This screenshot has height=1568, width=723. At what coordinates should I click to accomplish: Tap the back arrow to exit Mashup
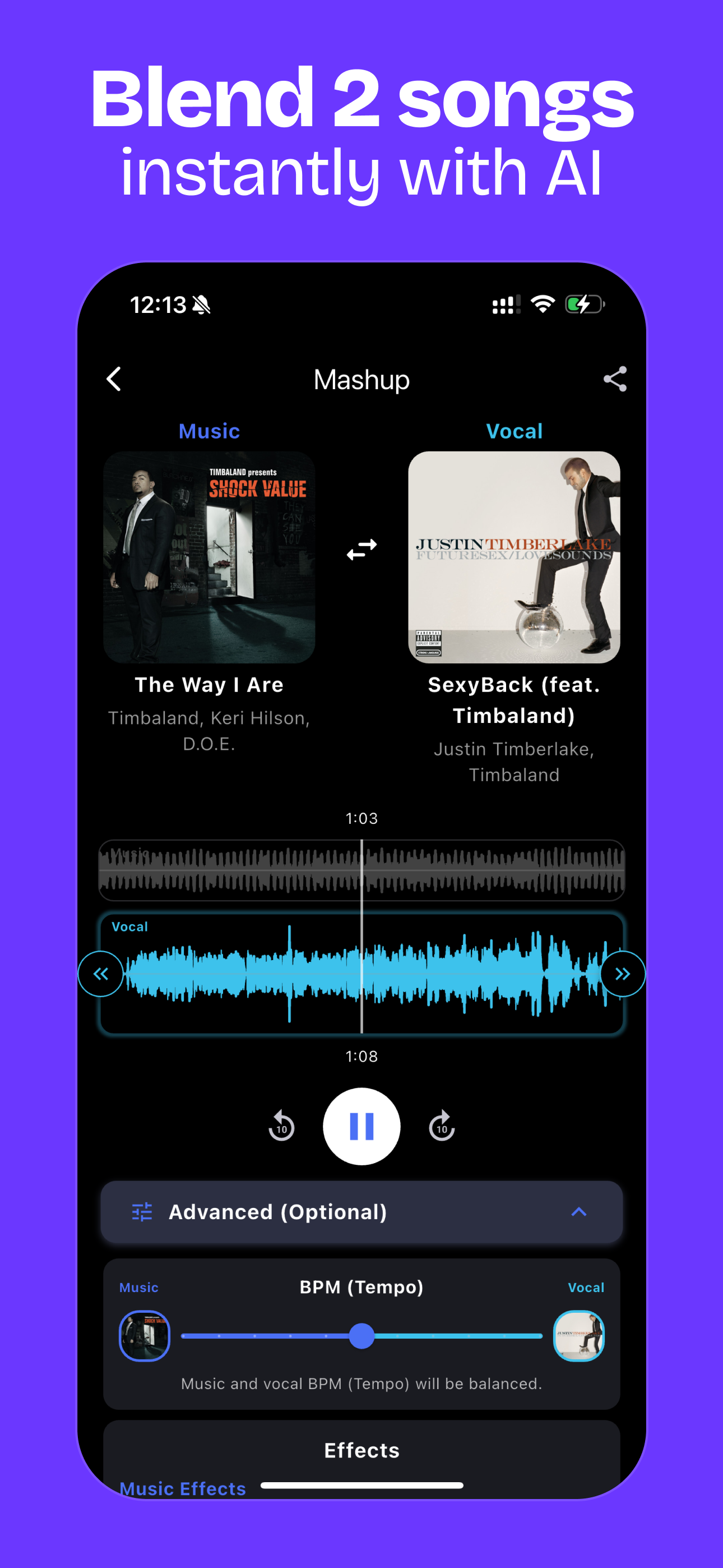tap(113, 379)
